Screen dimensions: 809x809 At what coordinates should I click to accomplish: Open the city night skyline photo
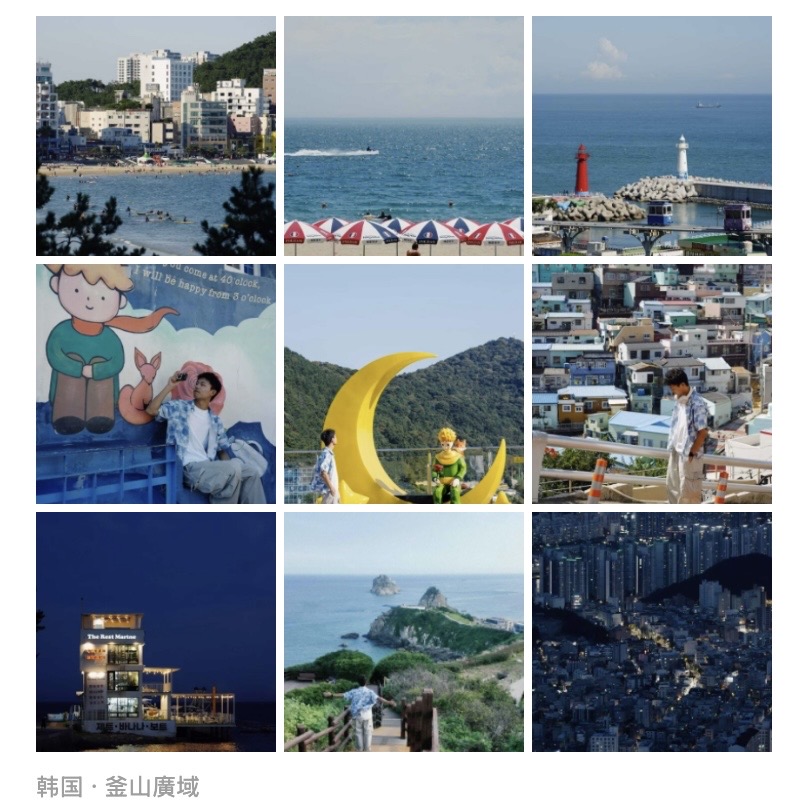pos(652,632)
